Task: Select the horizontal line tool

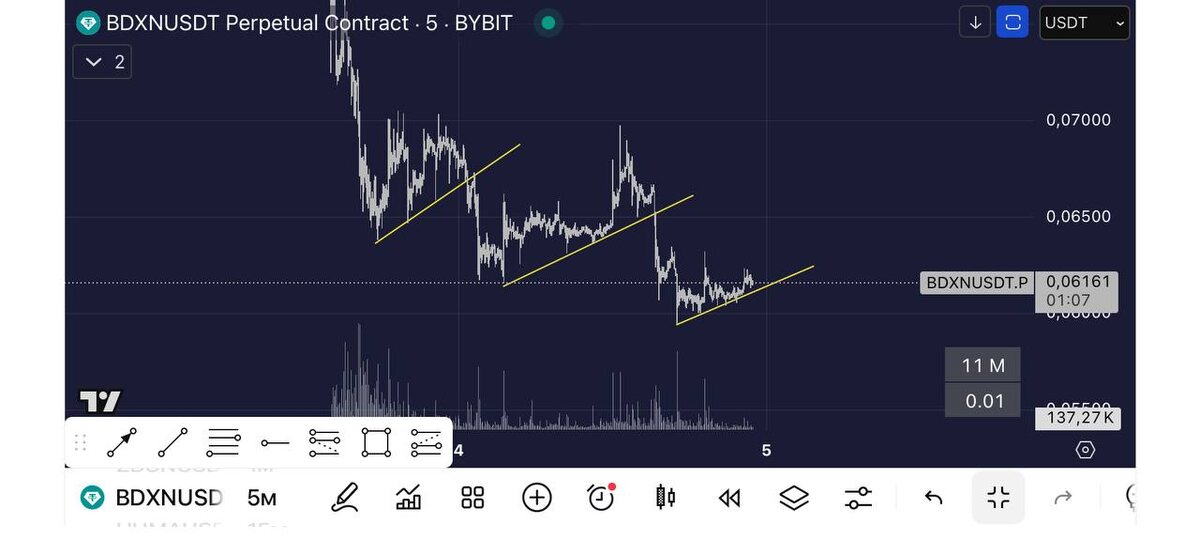Action: (x=274, y=442)
